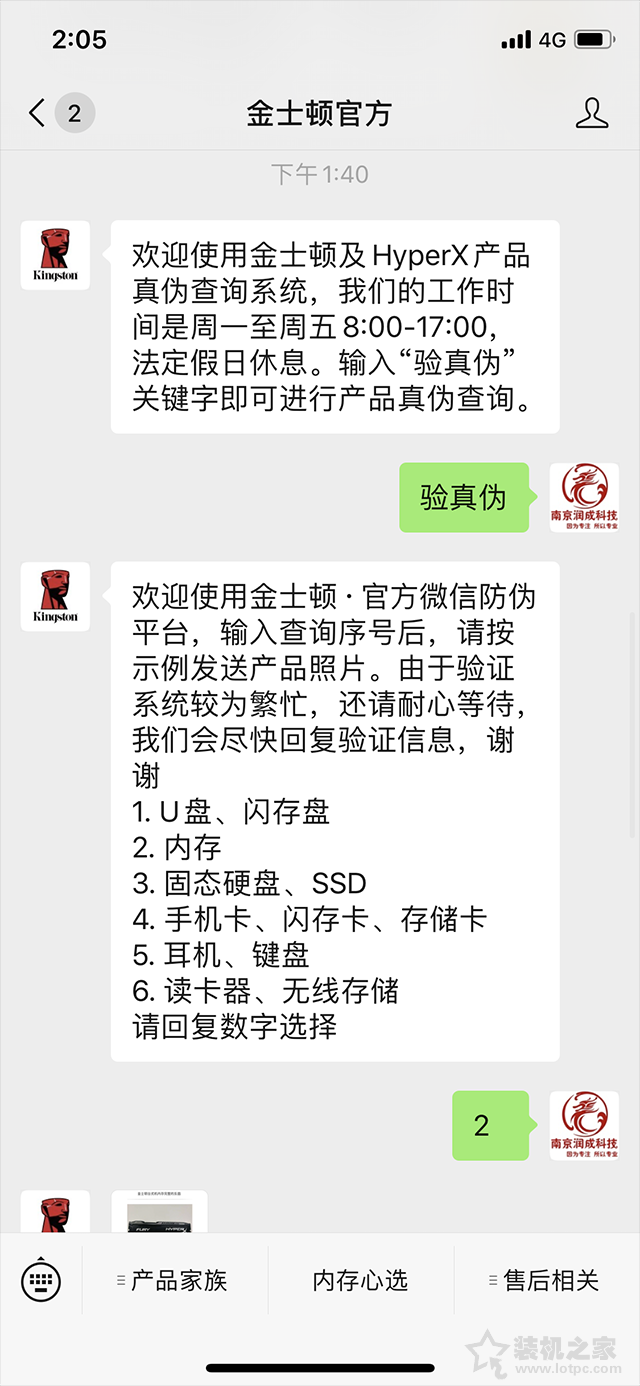The image size is (640, 1386).
Task: Switch to keyboard input mode
Action: [x=41, y=1280]
